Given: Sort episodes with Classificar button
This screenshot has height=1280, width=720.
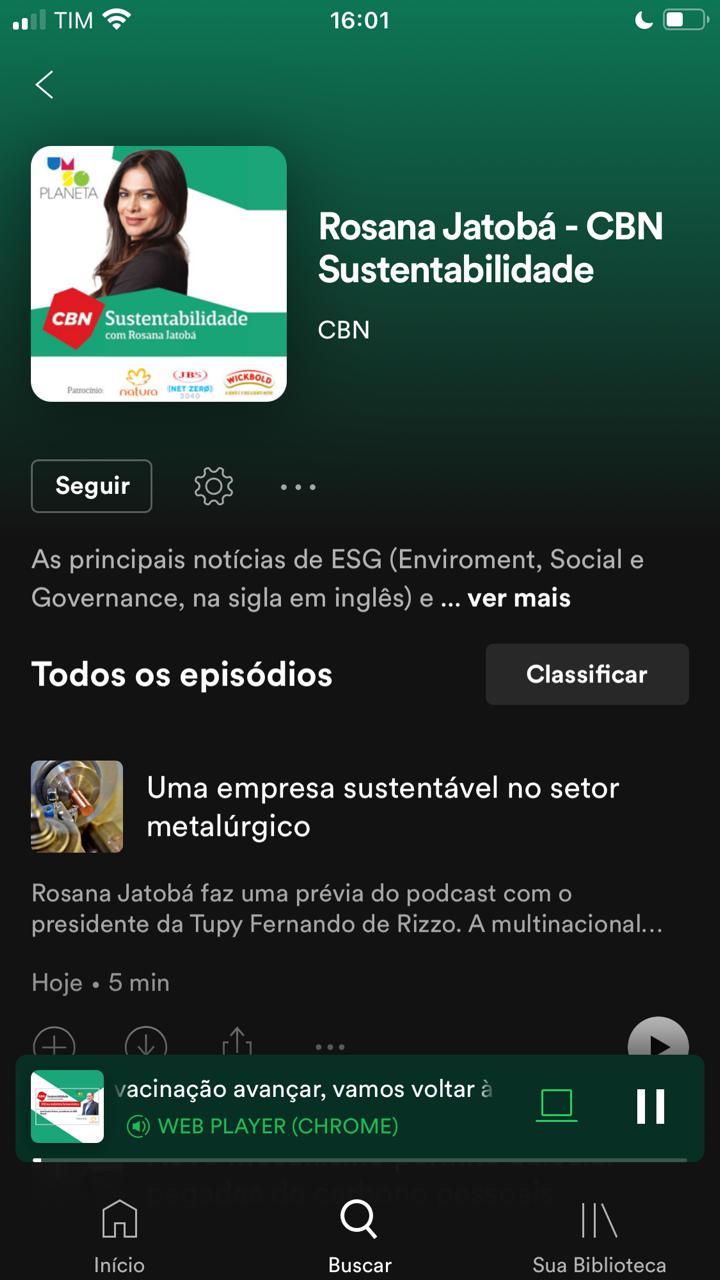Looking at the screenshot, I should tap(587, 674).
